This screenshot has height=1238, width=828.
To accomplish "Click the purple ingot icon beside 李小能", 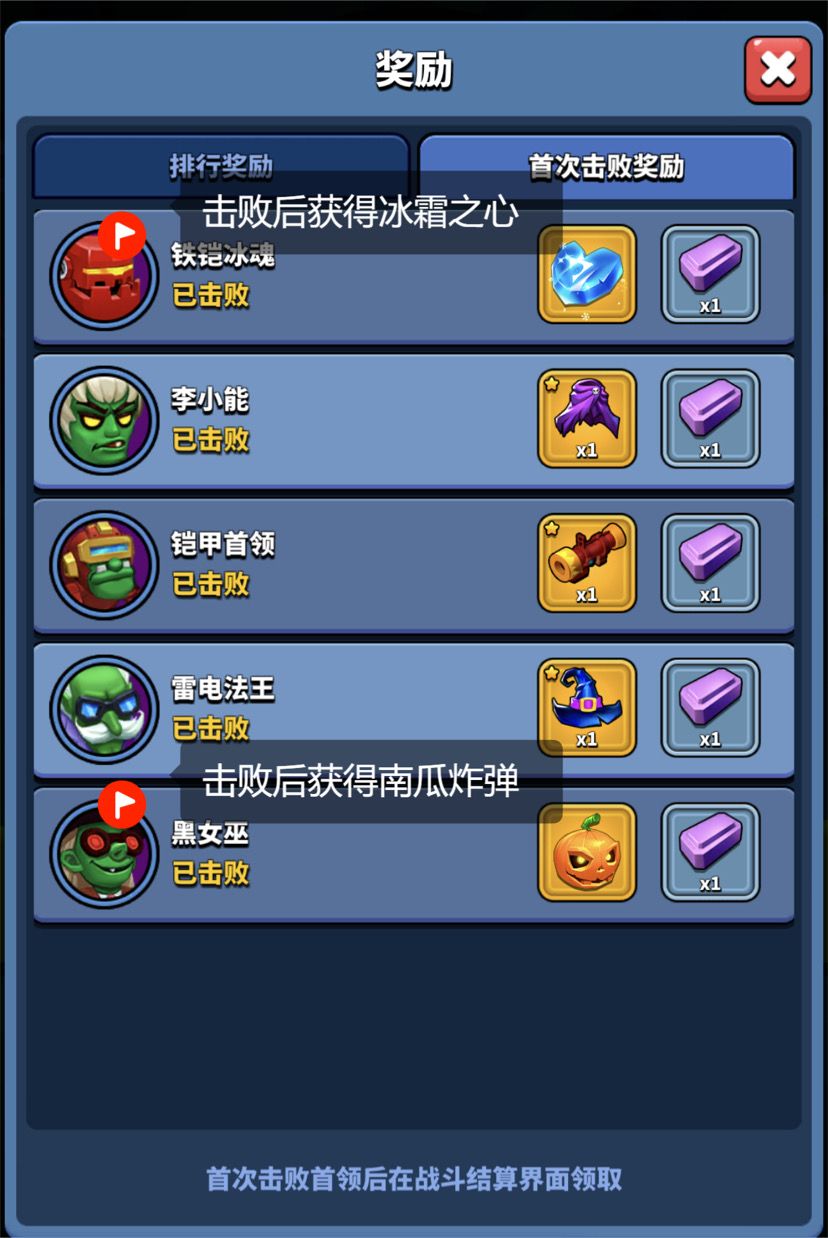I will [711, 419].
